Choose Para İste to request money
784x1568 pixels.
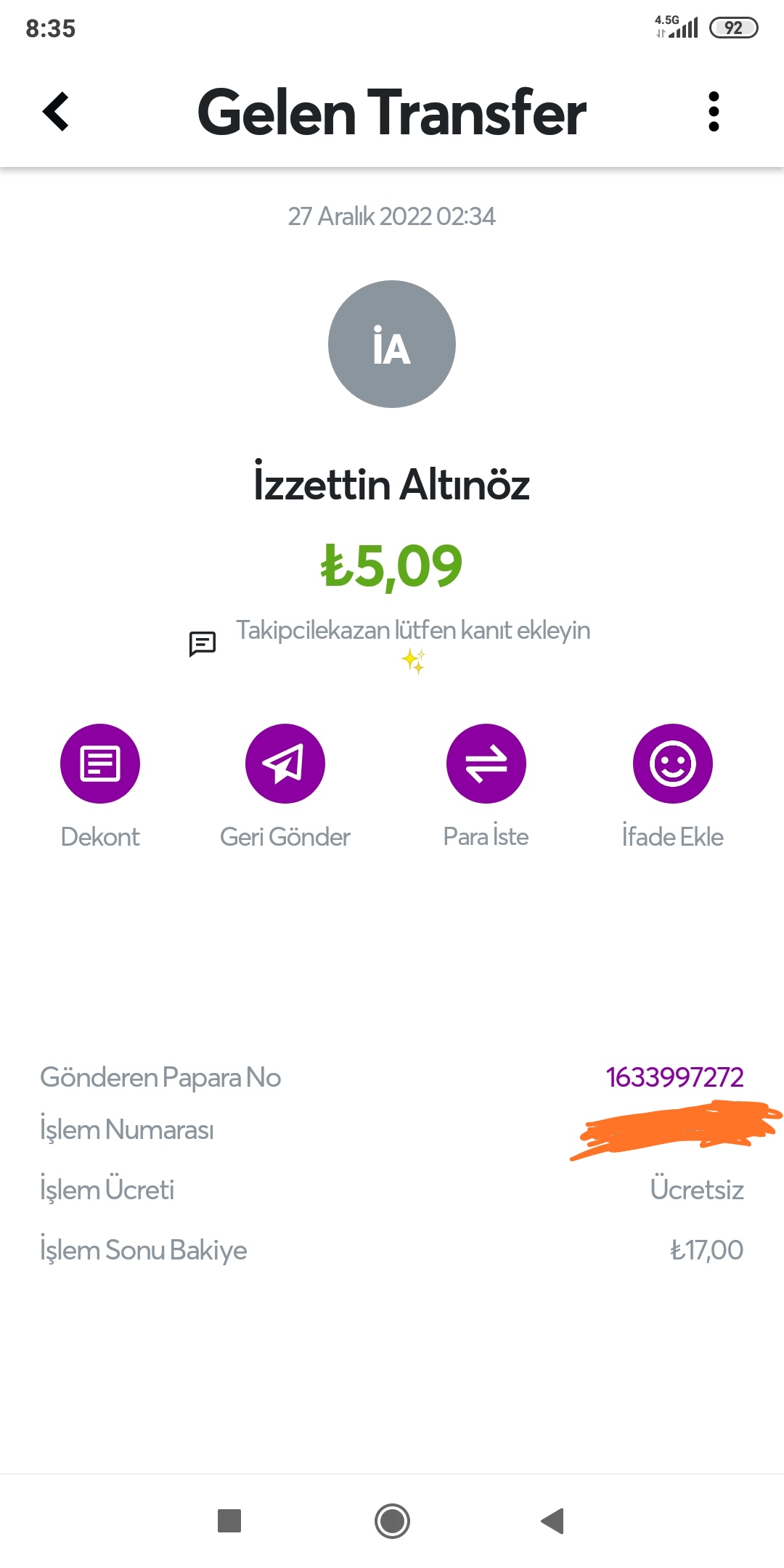pos(486,764)
